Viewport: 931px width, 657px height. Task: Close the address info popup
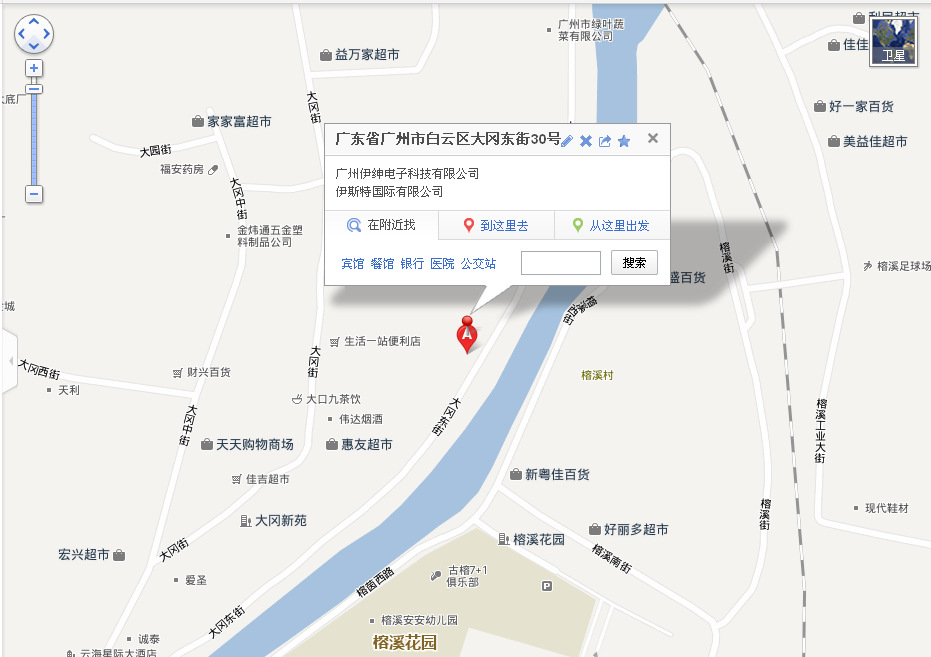[653, 139]
